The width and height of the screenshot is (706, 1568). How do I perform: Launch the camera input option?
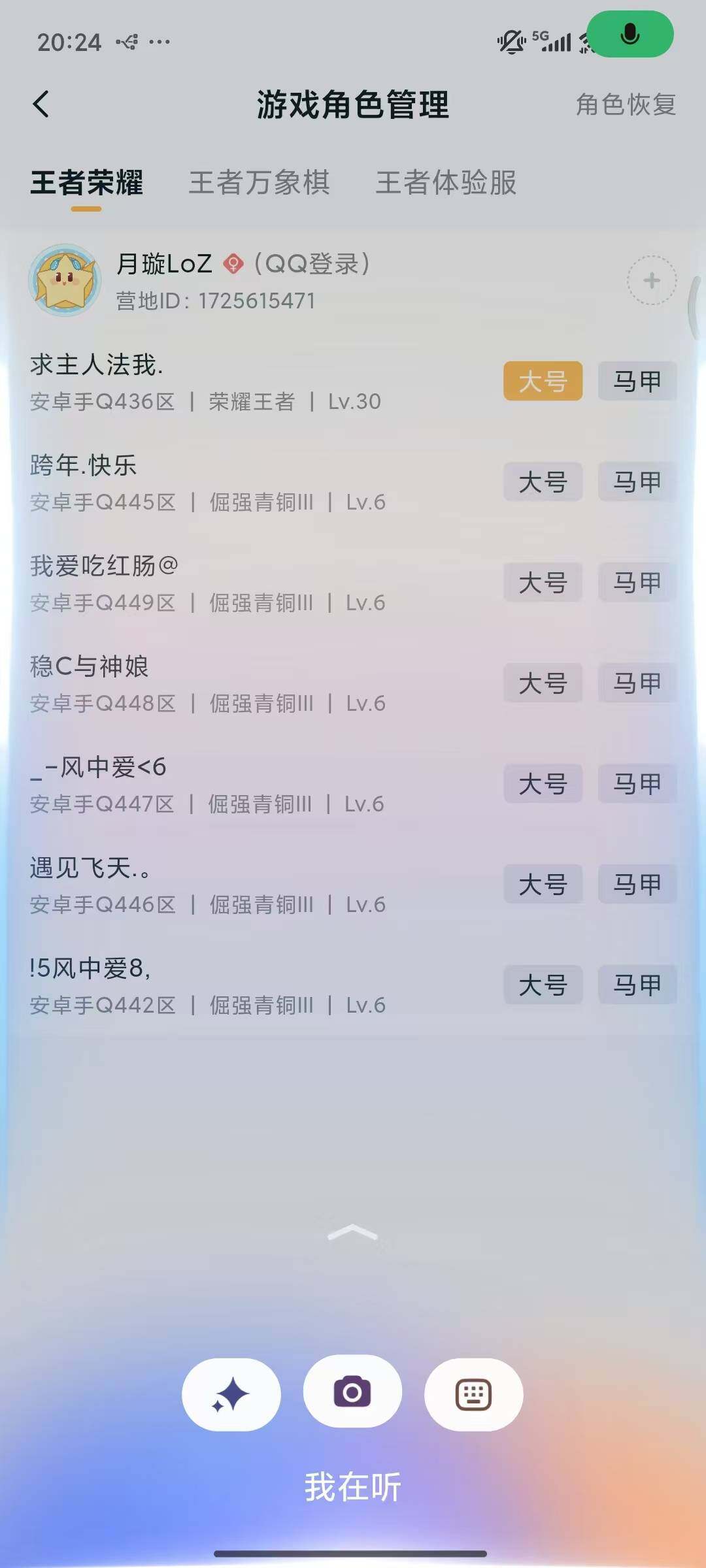[353, 1394]
